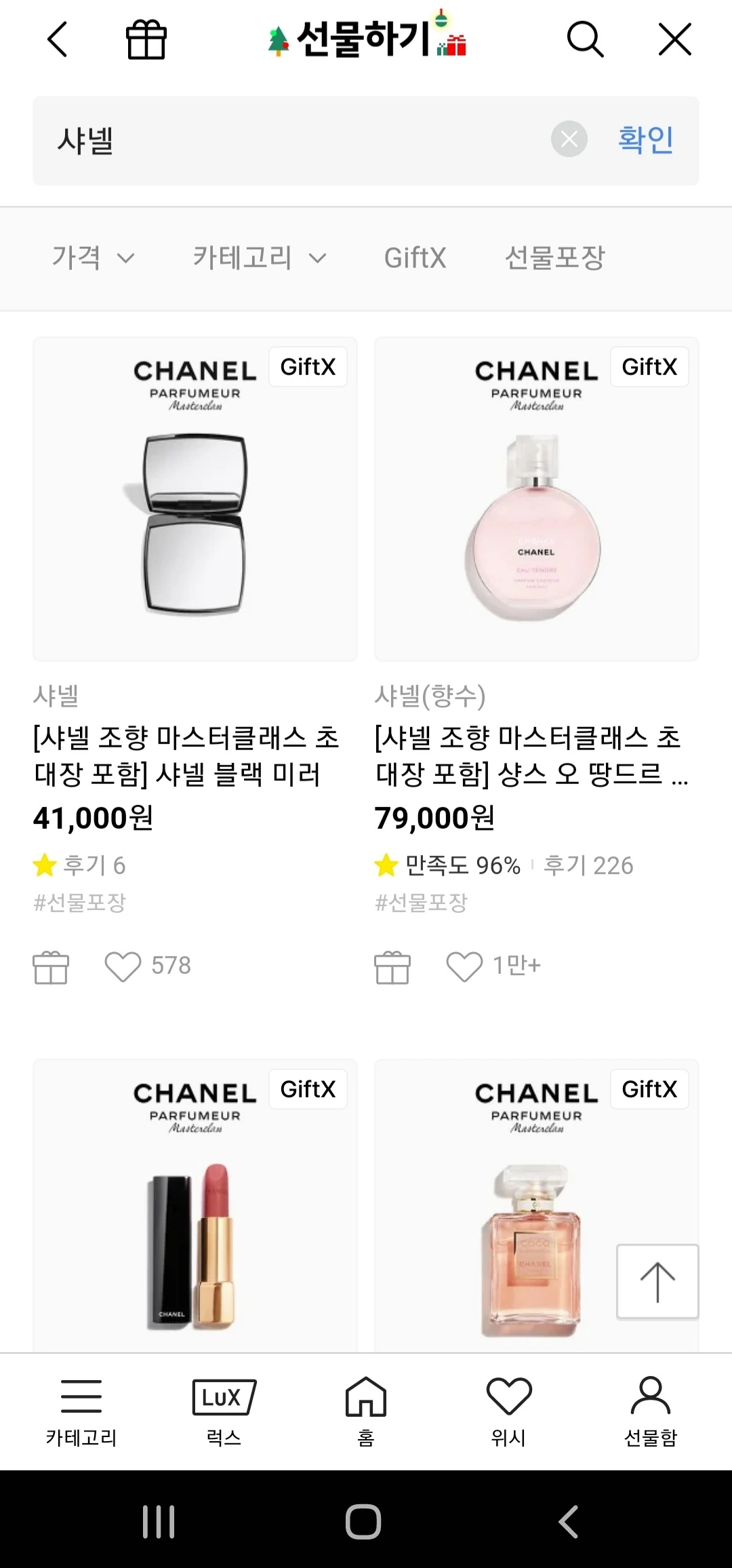Tap the system back button
Screen dimensions: 732x1568
[568, 1521]
